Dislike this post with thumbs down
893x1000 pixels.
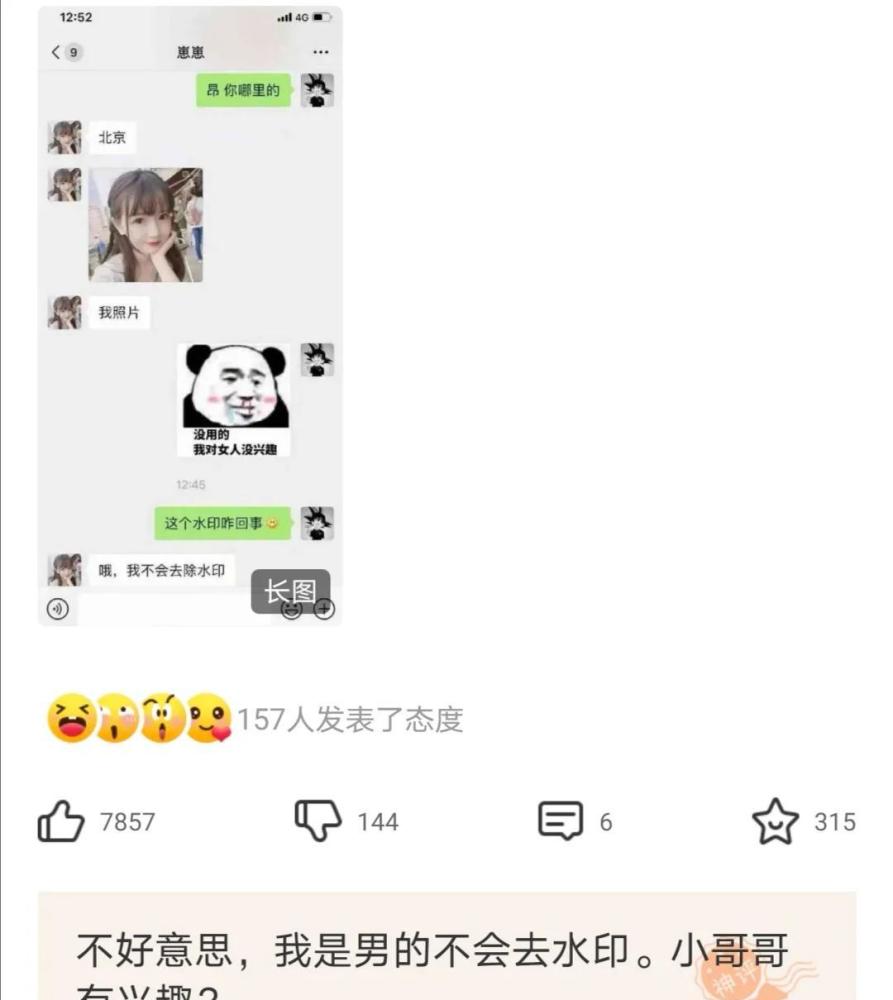pos(318,821)
